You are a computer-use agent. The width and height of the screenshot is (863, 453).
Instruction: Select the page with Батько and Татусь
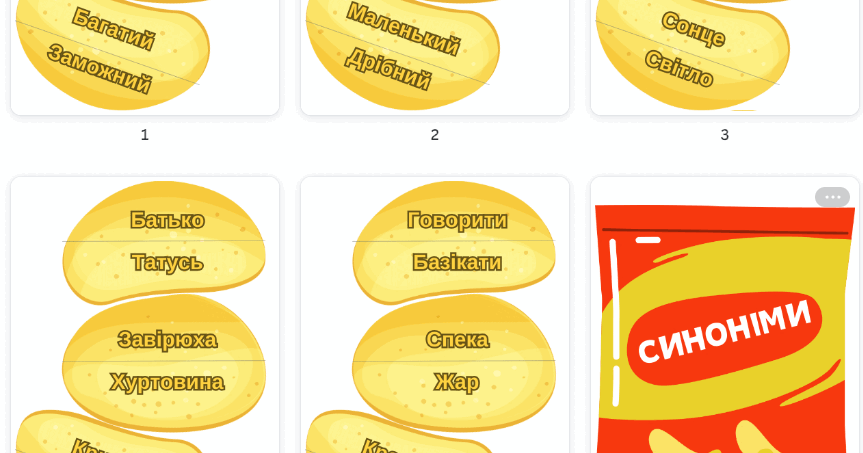145,315
